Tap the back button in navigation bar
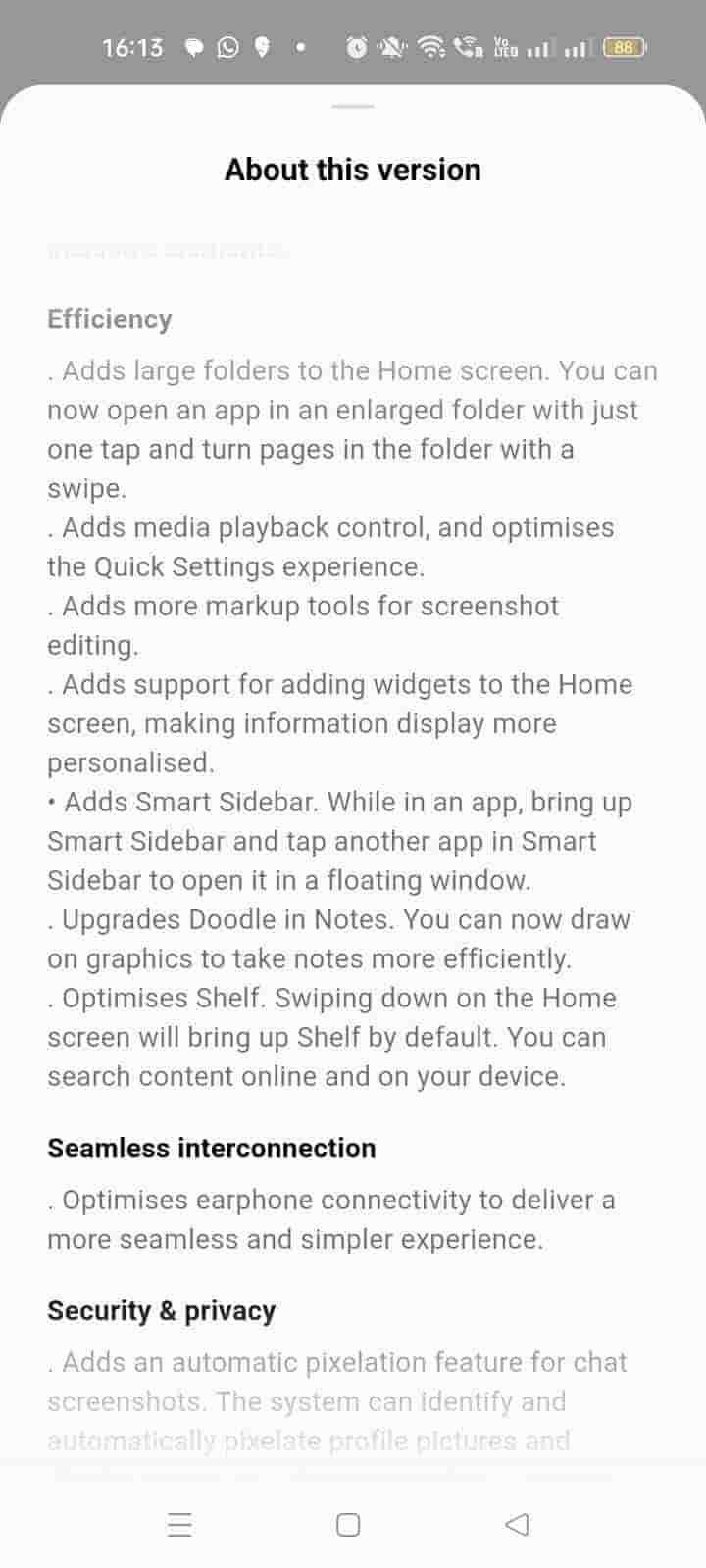 (x=517, y=1524)
